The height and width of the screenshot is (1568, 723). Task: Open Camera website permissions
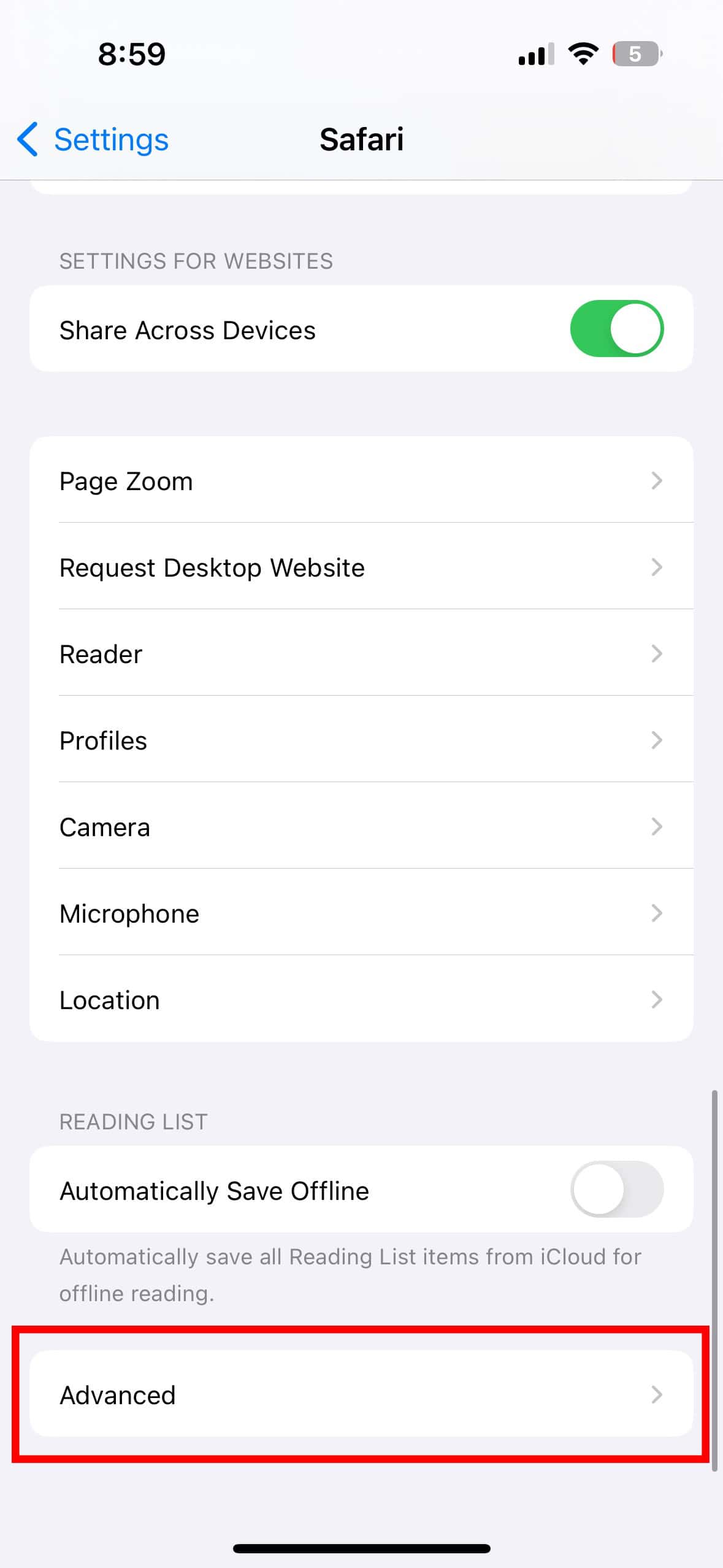361,827
